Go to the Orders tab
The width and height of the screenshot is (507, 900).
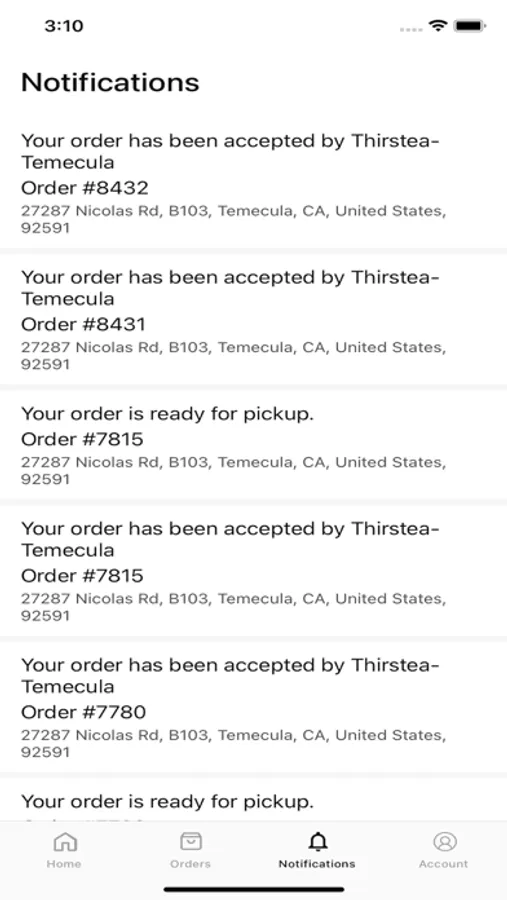[x=190, y=851]
